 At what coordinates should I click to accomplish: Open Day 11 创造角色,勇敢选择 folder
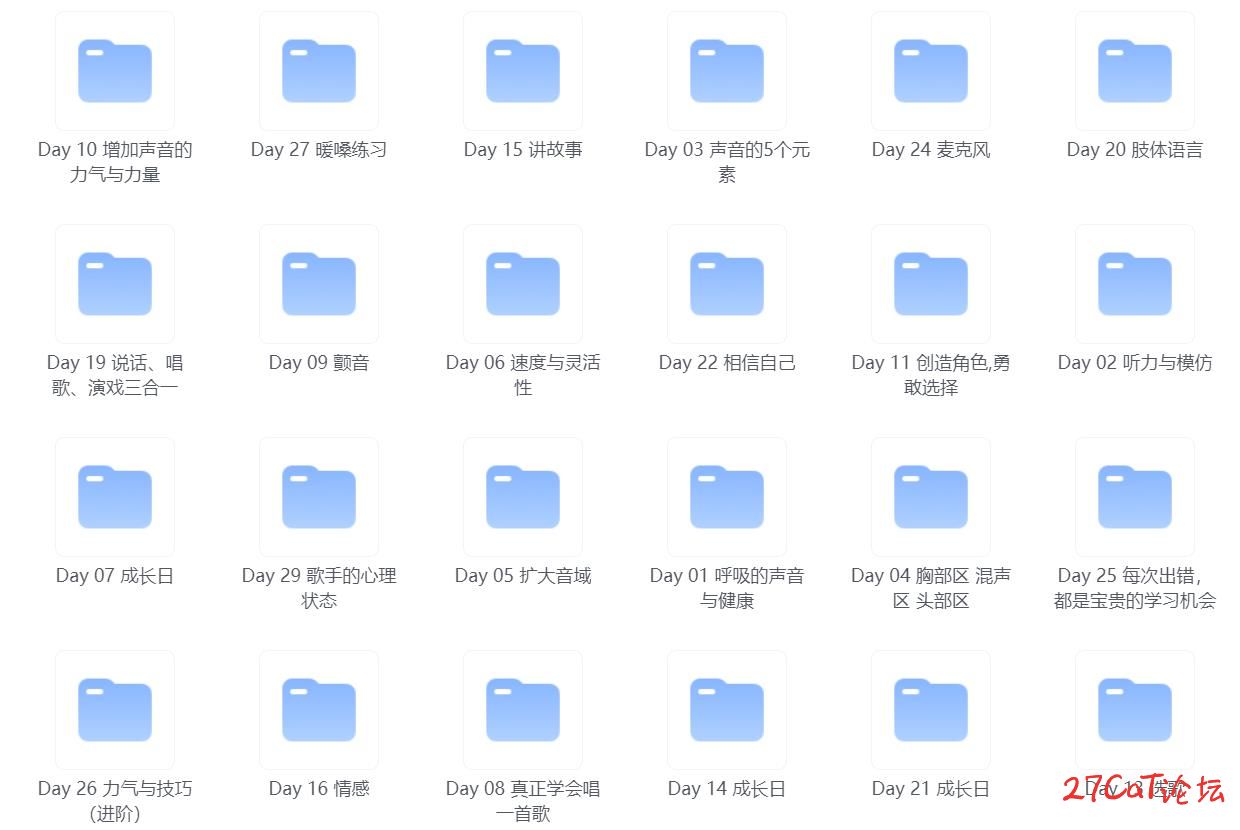[x=931, y=285]
